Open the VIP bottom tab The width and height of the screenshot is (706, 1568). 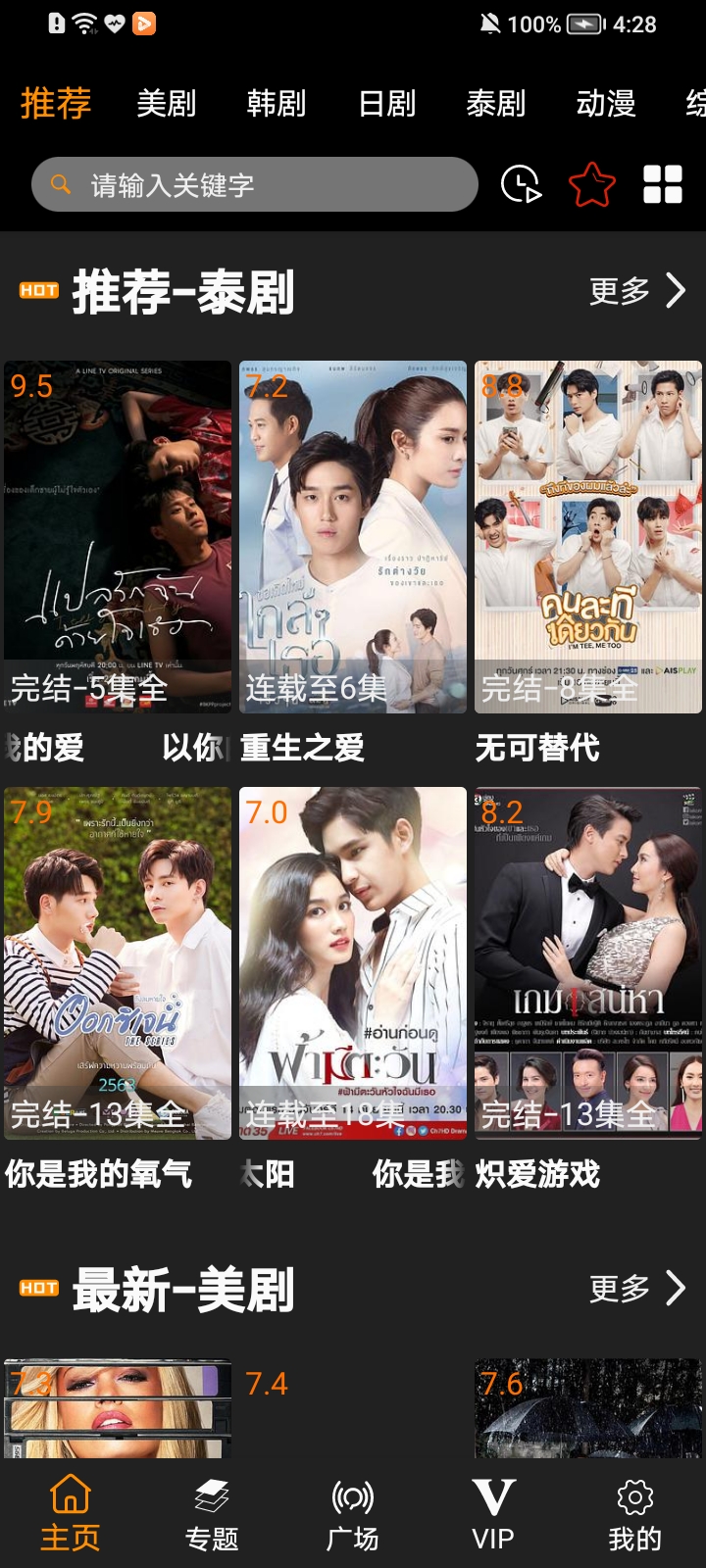(493, 1515)
